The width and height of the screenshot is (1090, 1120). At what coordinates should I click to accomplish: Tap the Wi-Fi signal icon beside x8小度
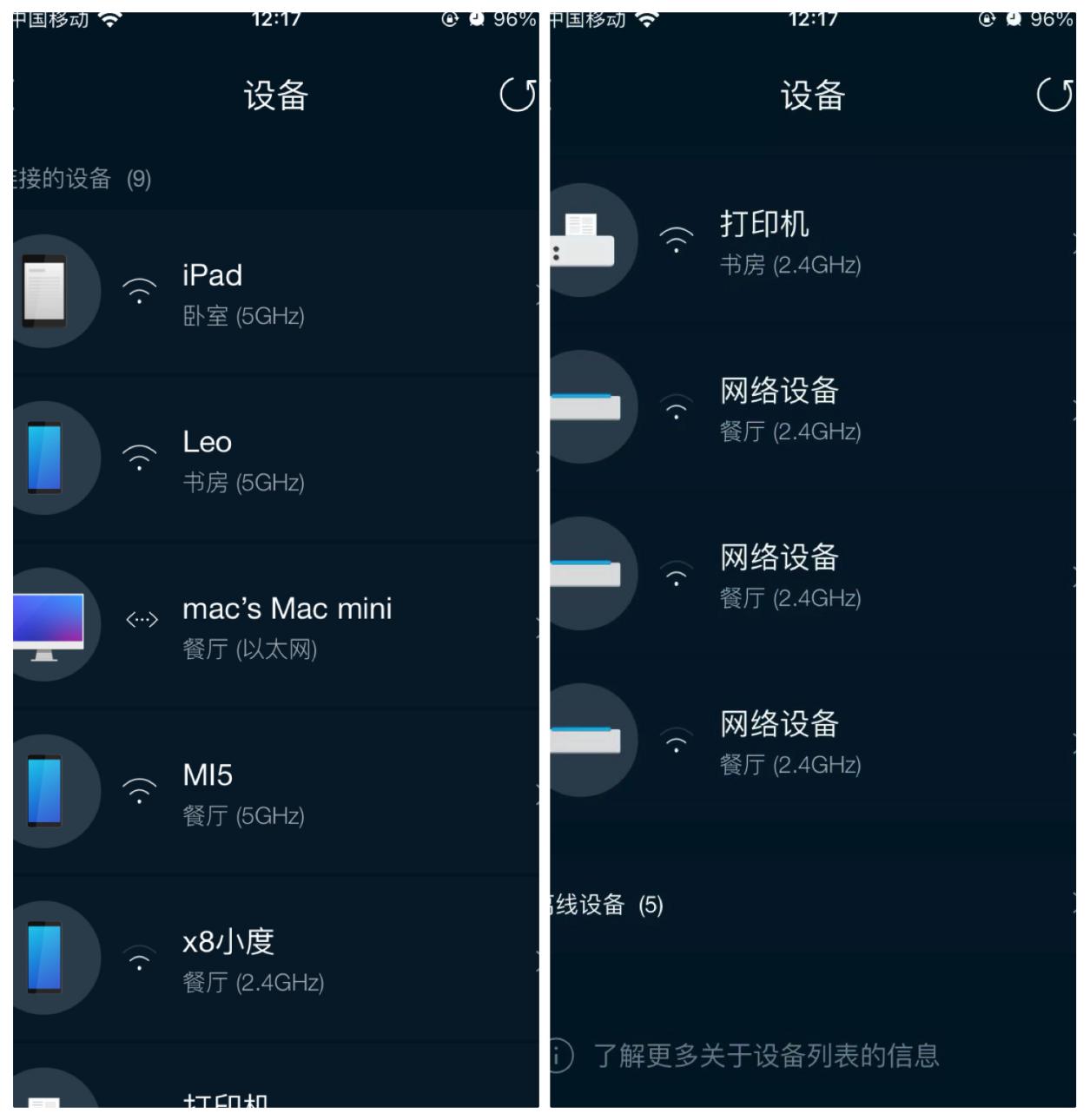click(x=141, y=957)
